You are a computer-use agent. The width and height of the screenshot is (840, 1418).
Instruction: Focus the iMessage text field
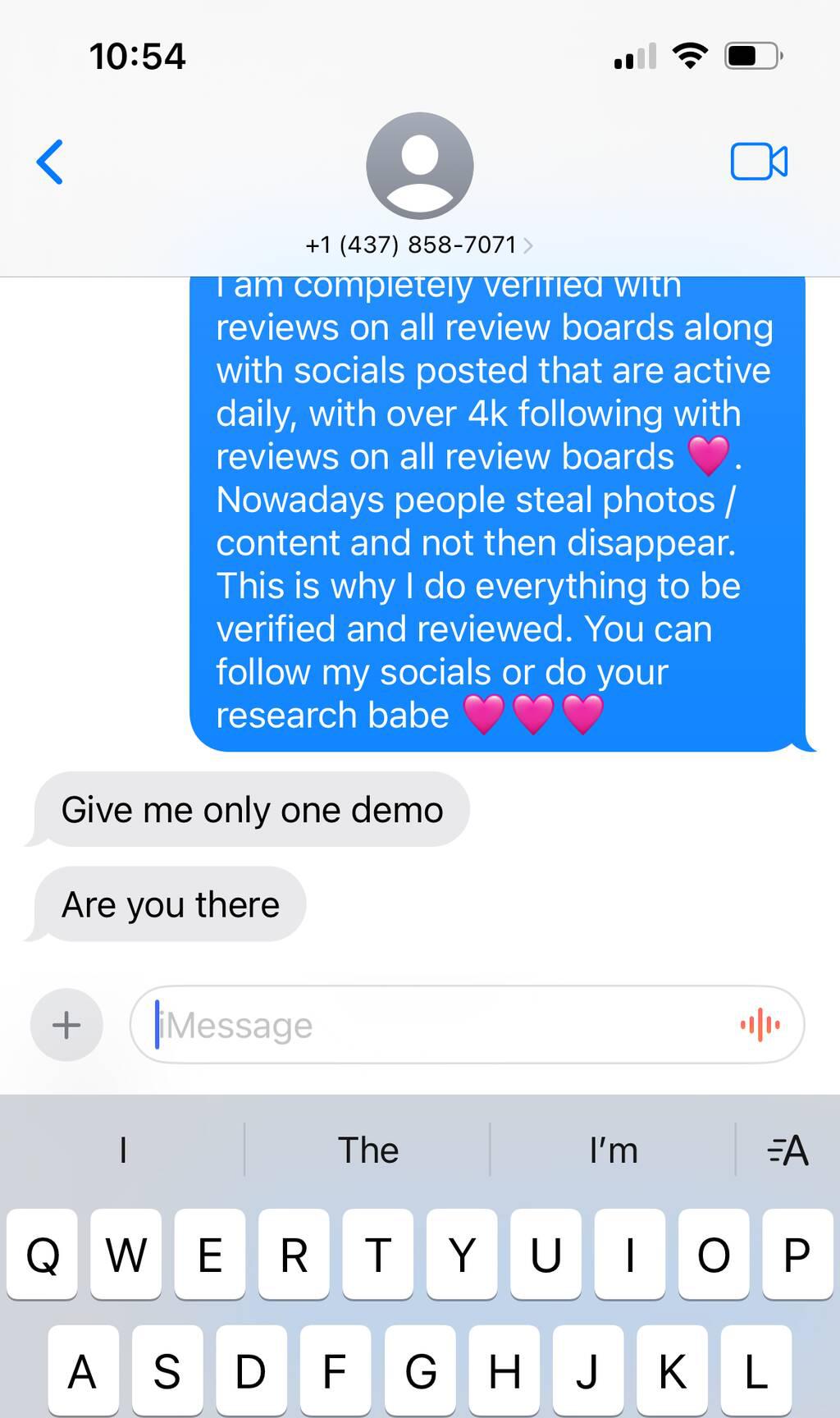(x=443, y=1025)
